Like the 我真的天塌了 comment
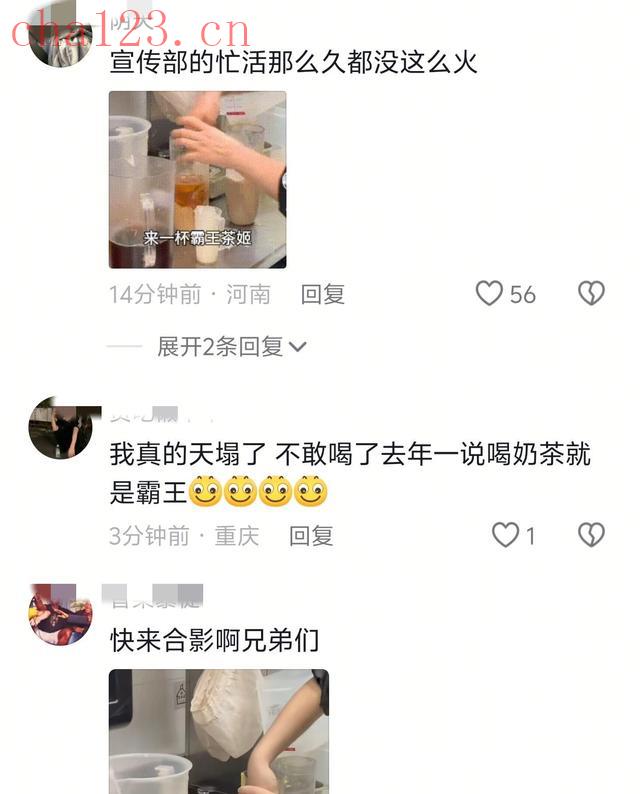The width and height of the screenshot is (640, 794). click(x=505, y=536)
